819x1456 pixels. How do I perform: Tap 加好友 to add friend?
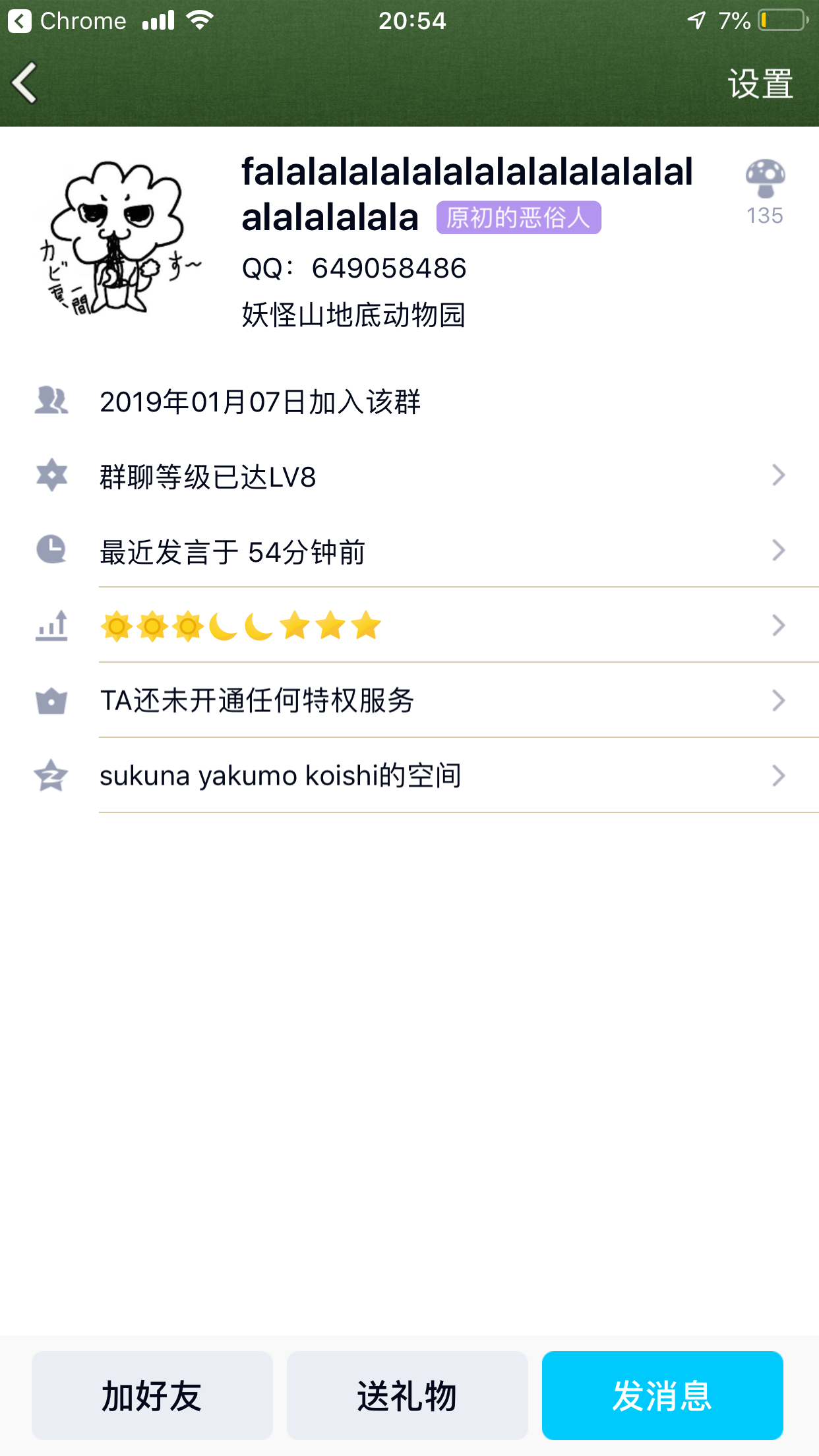tap(152, 1395)
